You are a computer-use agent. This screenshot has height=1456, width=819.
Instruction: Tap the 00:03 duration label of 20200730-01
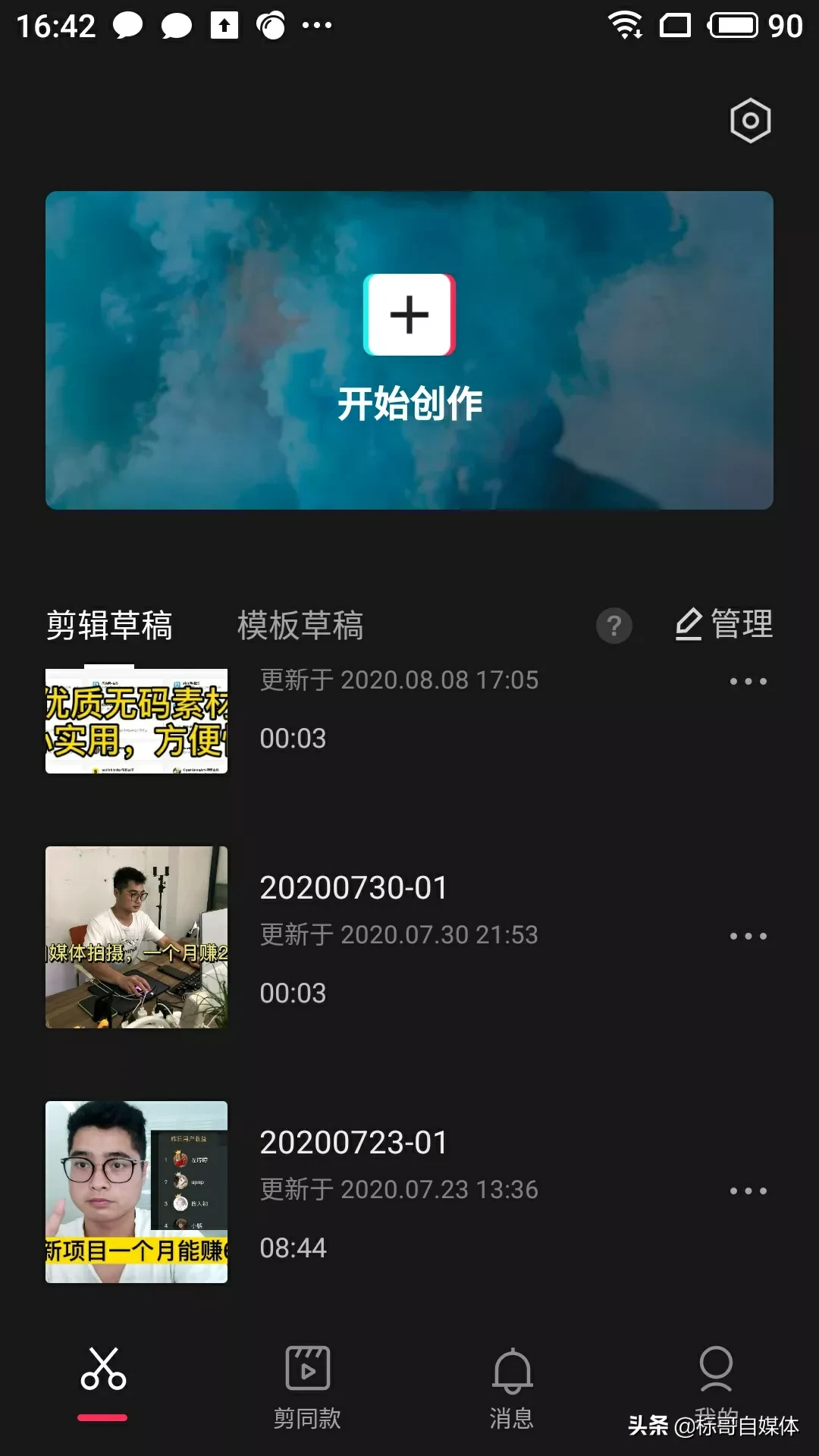pyautogui.click(x=293, y=993)
